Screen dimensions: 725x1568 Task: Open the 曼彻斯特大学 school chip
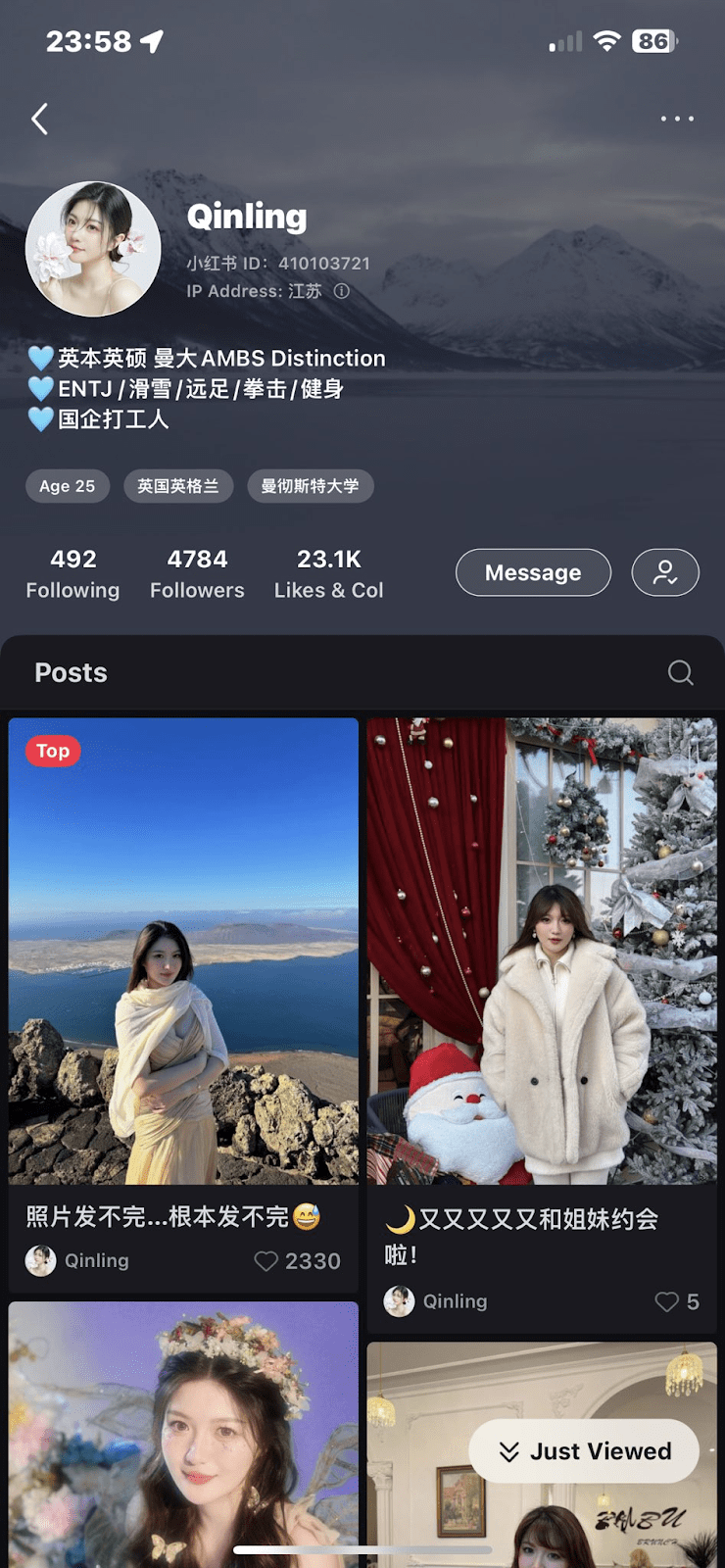(310, 486)
